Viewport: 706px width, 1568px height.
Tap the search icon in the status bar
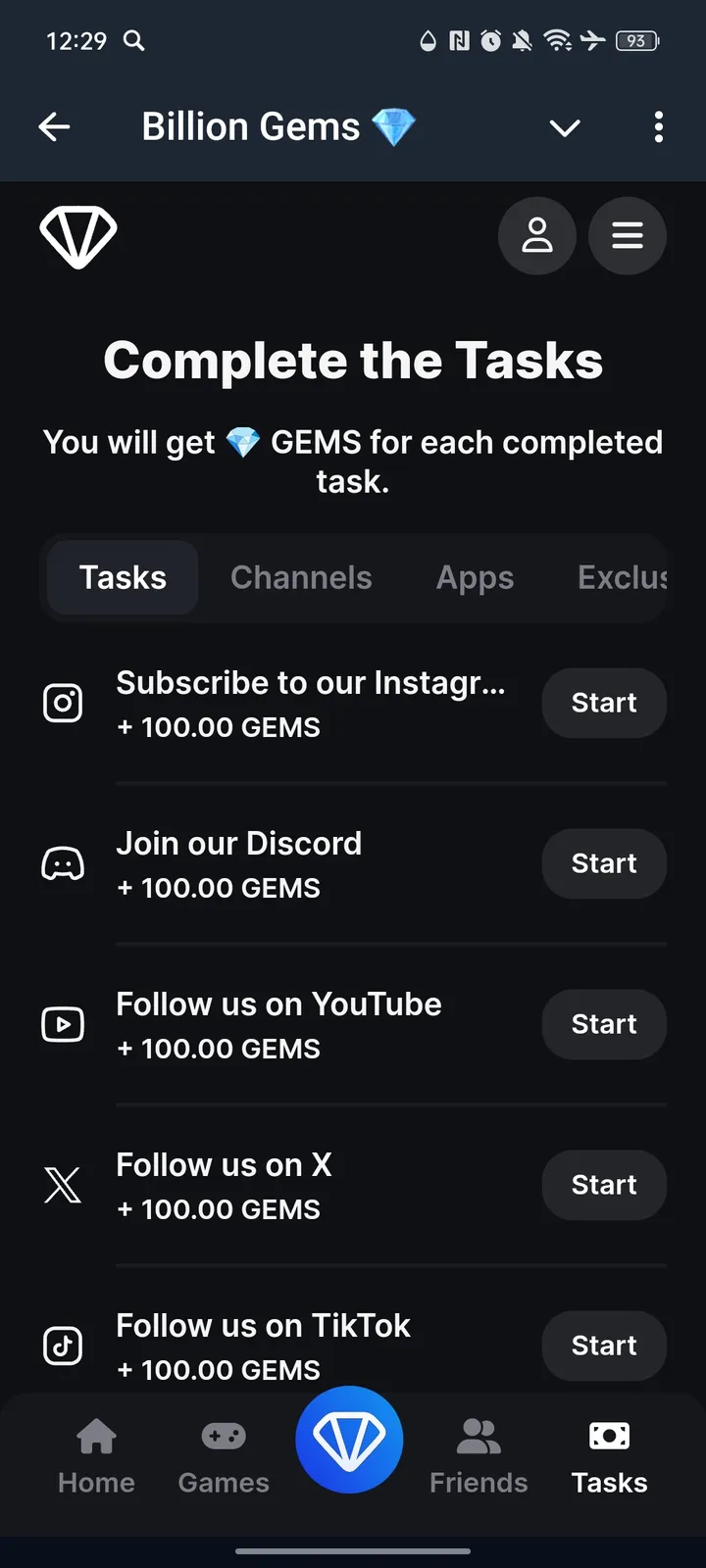click(x=133, y=41)
